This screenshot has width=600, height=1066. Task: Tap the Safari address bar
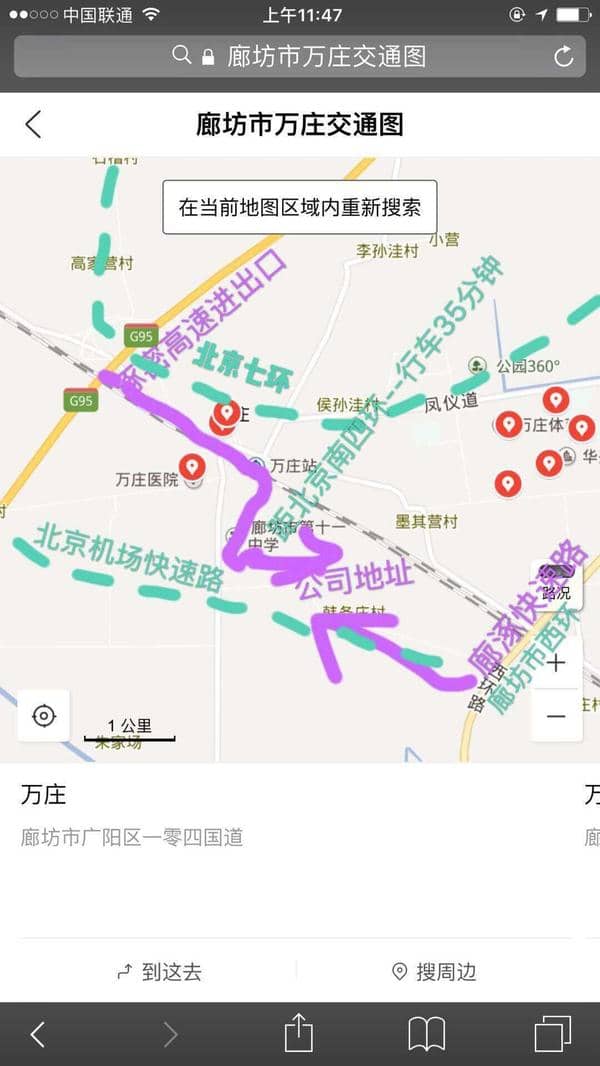(x=300, y=56)
